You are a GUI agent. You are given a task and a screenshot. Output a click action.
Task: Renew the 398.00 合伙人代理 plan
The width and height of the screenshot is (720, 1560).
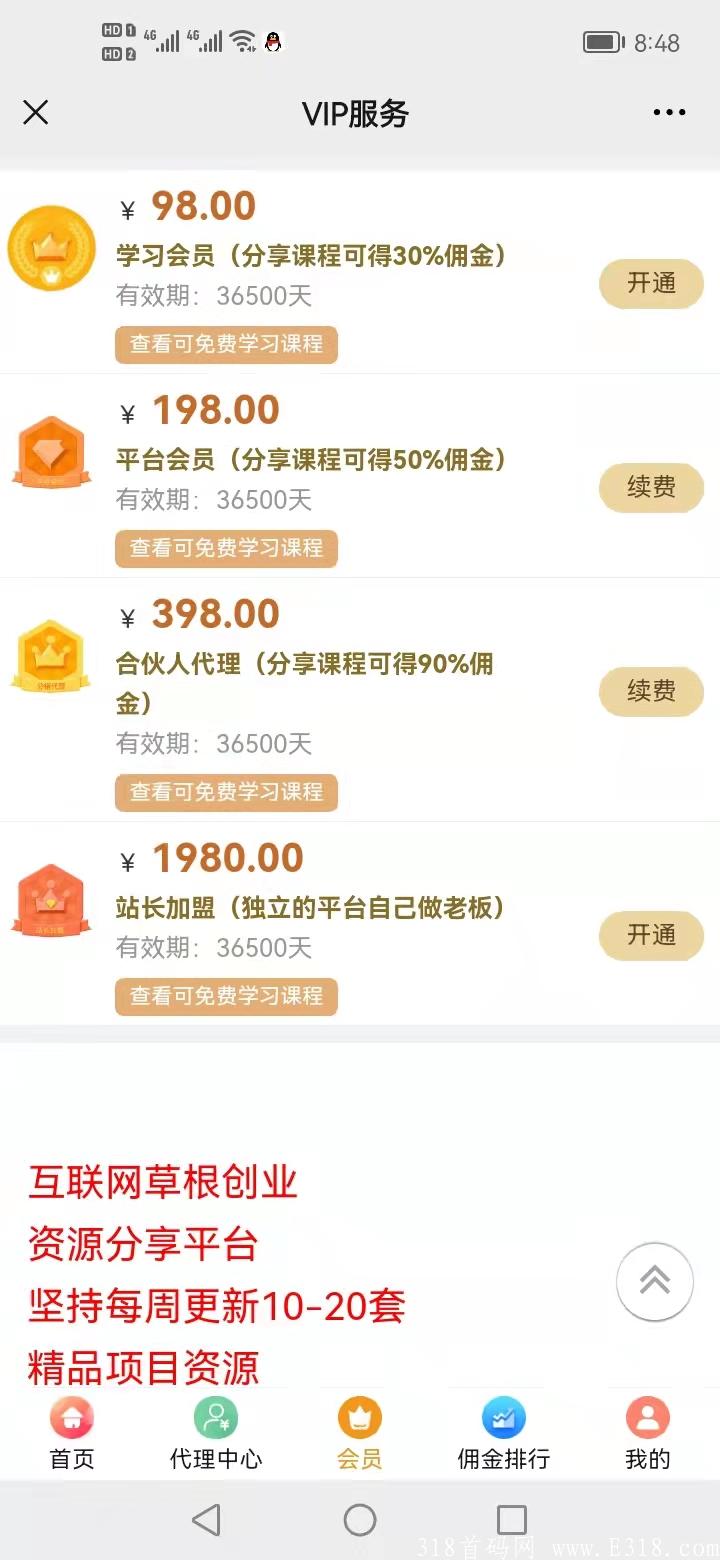[652, 692]
